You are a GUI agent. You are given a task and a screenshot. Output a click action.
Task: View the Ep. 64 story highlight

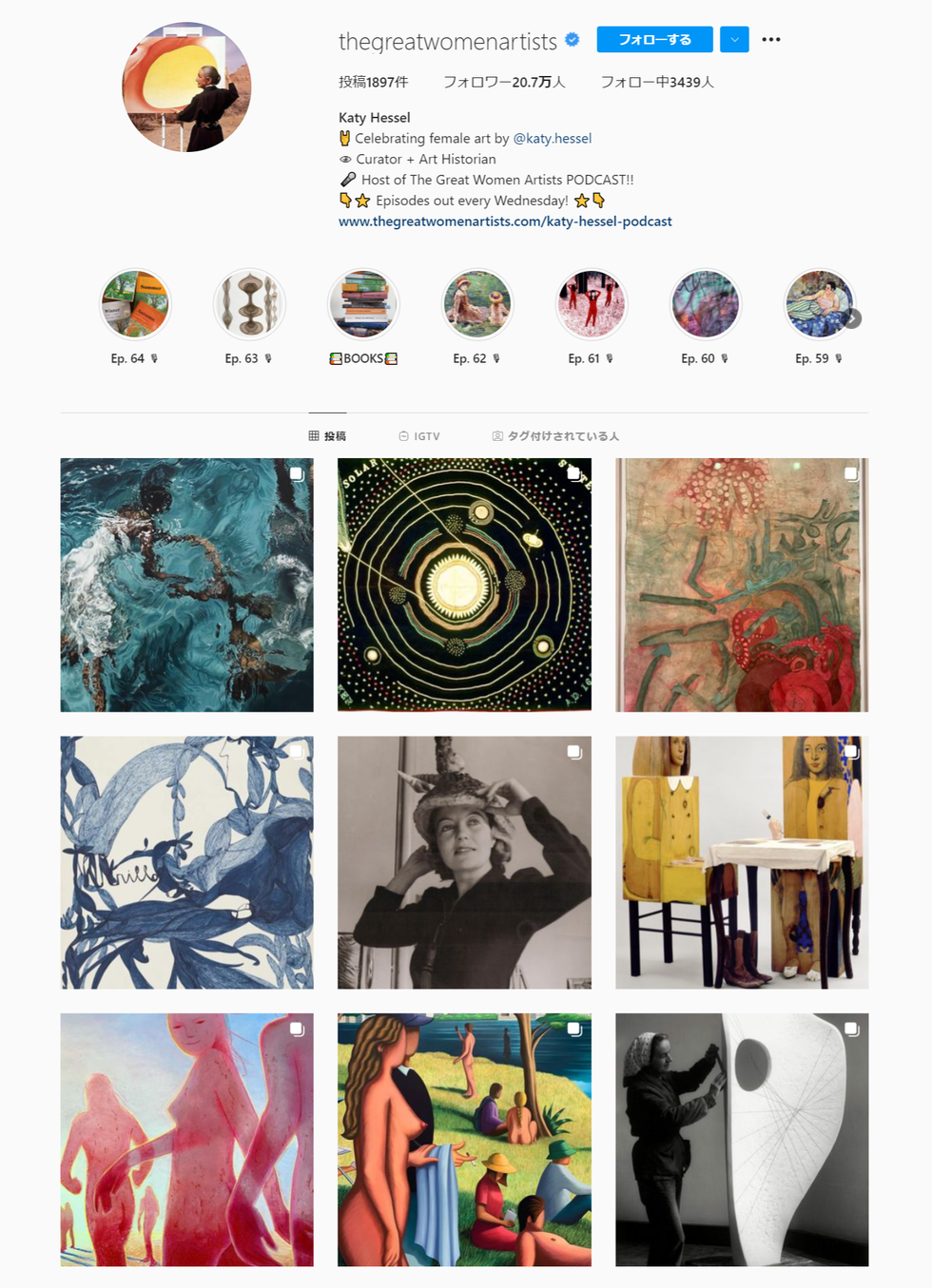(135, 304)
